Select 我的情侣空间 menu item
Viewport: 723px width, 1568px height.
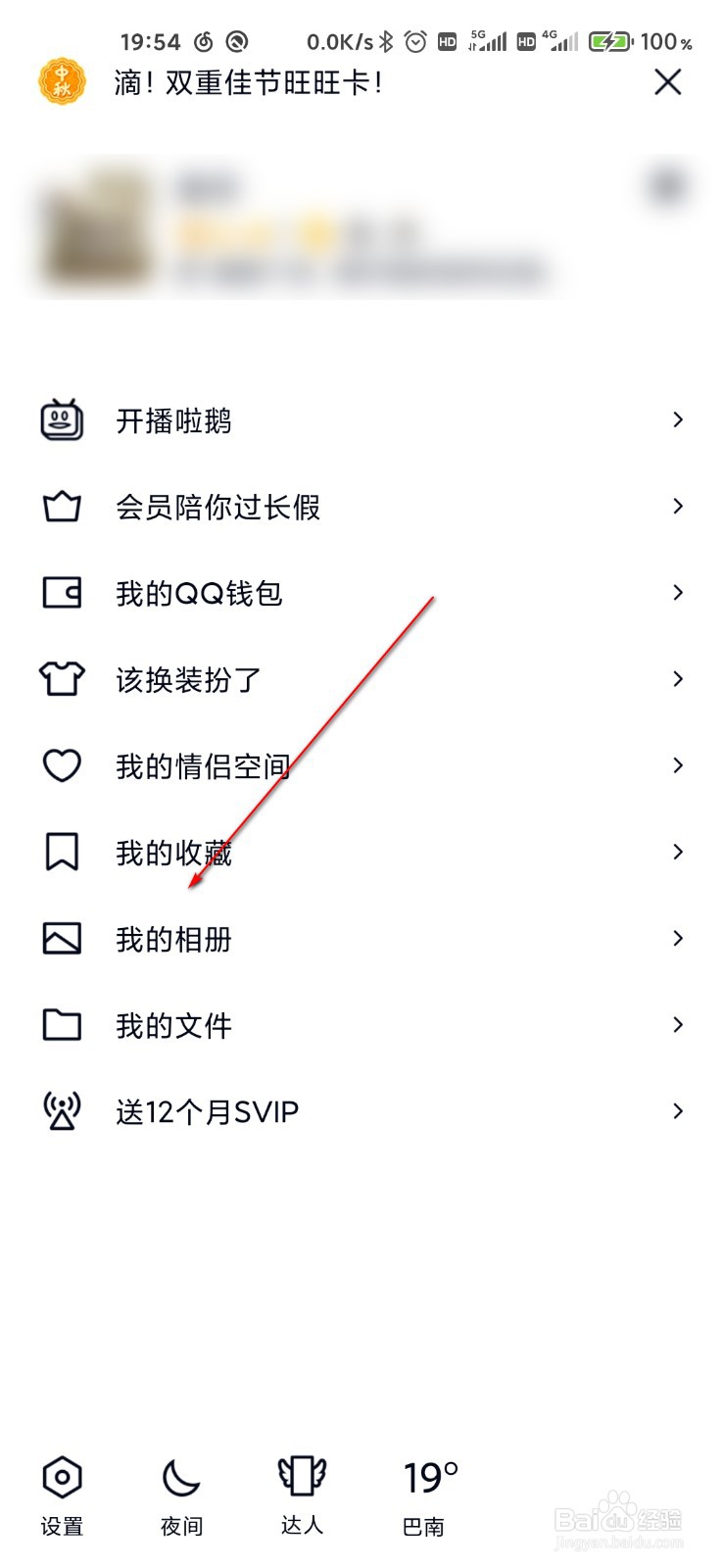[x=202, y=765]
